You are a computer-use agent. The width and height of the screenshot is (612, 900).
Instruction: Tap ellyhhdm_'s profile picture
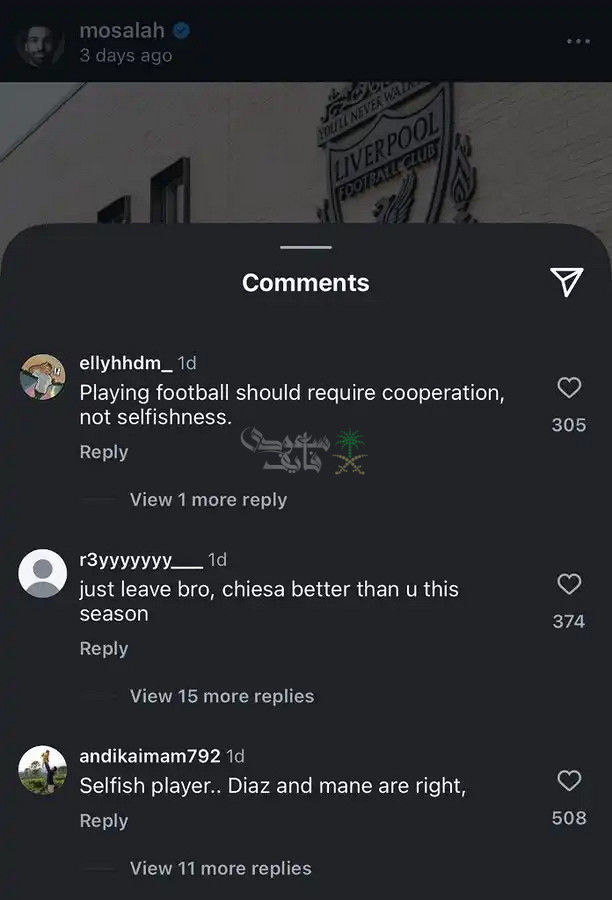43,377
